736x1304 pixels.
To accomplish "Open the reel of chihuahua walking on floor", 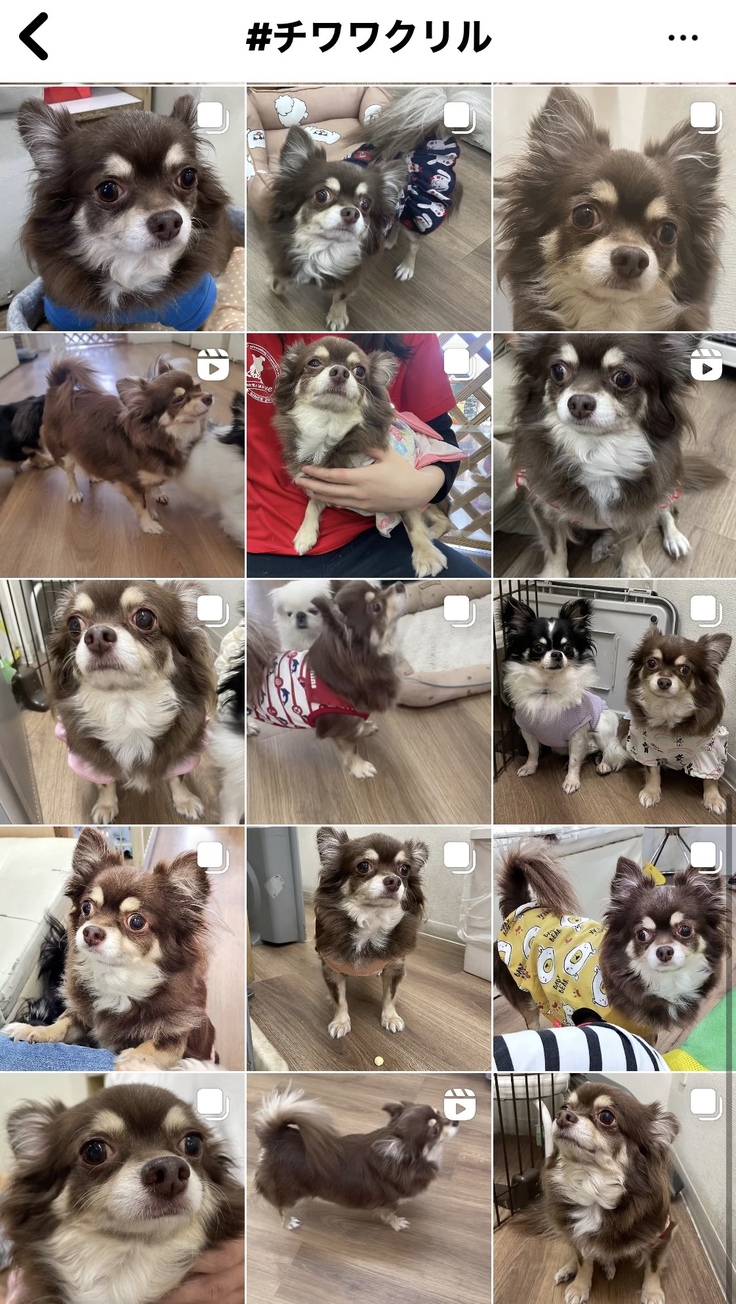I will [x=122, y=455].
